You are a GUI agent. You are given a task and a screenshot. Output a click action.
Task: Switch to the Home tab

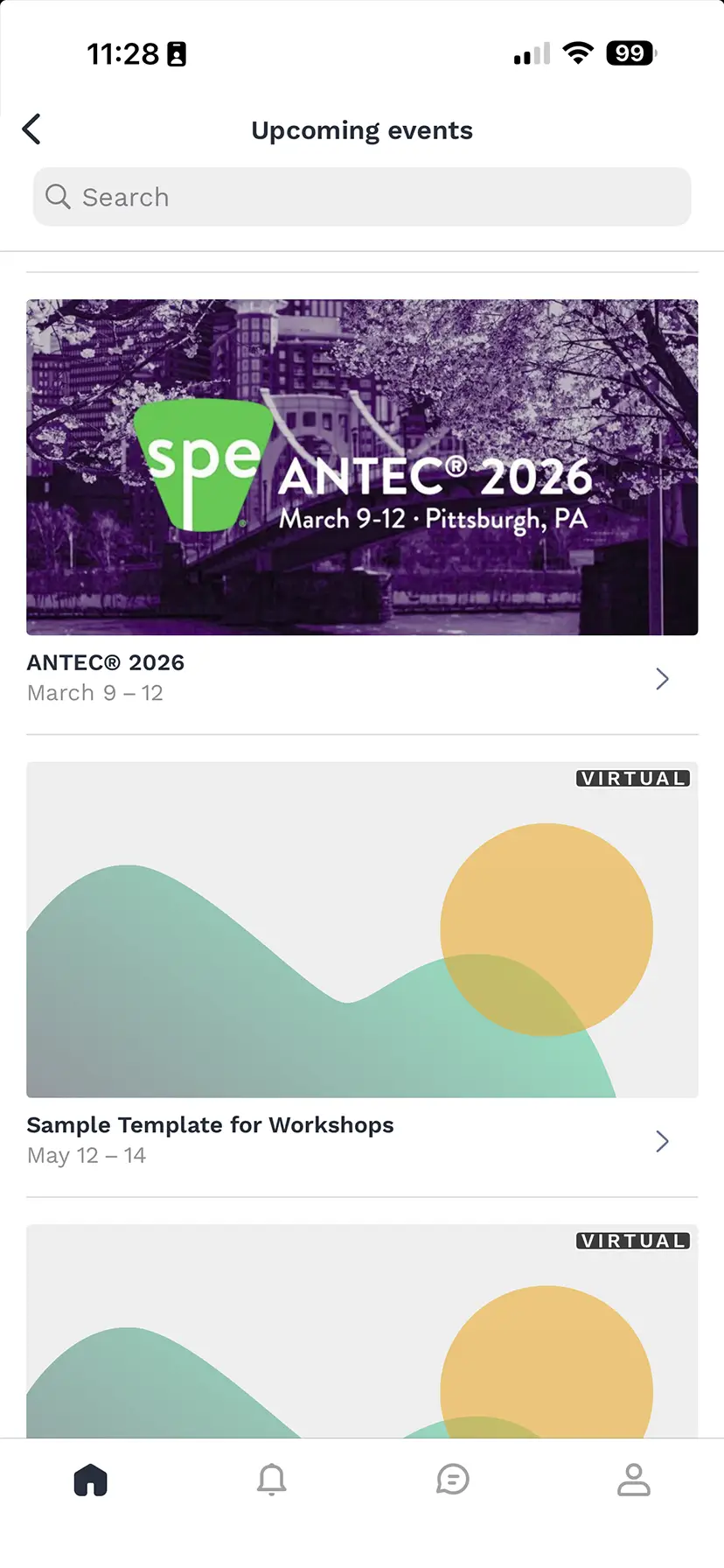point(91,1480)
